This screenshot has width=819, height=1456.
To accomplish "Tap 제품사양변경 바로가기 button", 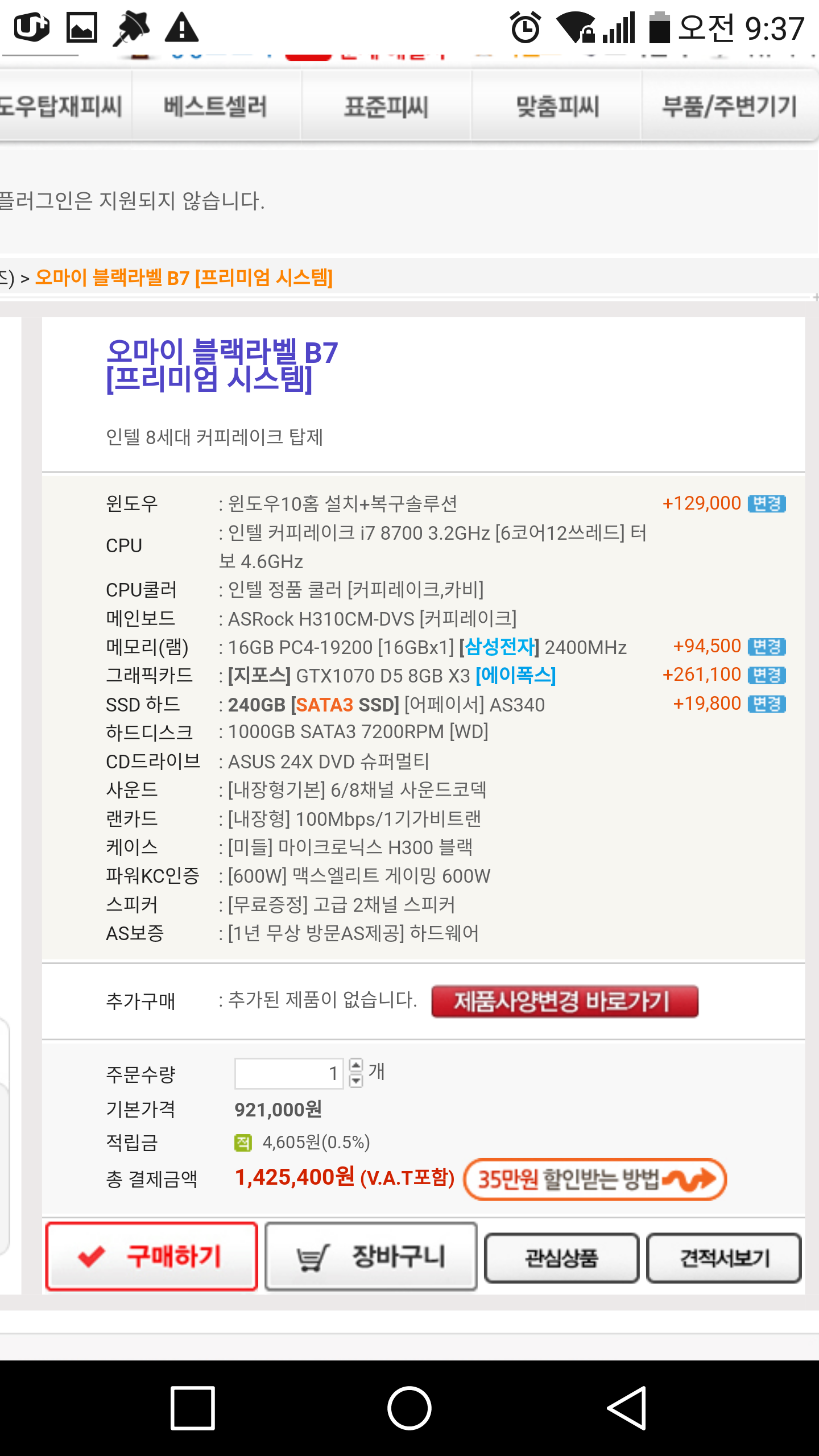I will [x=564, y=1002].
